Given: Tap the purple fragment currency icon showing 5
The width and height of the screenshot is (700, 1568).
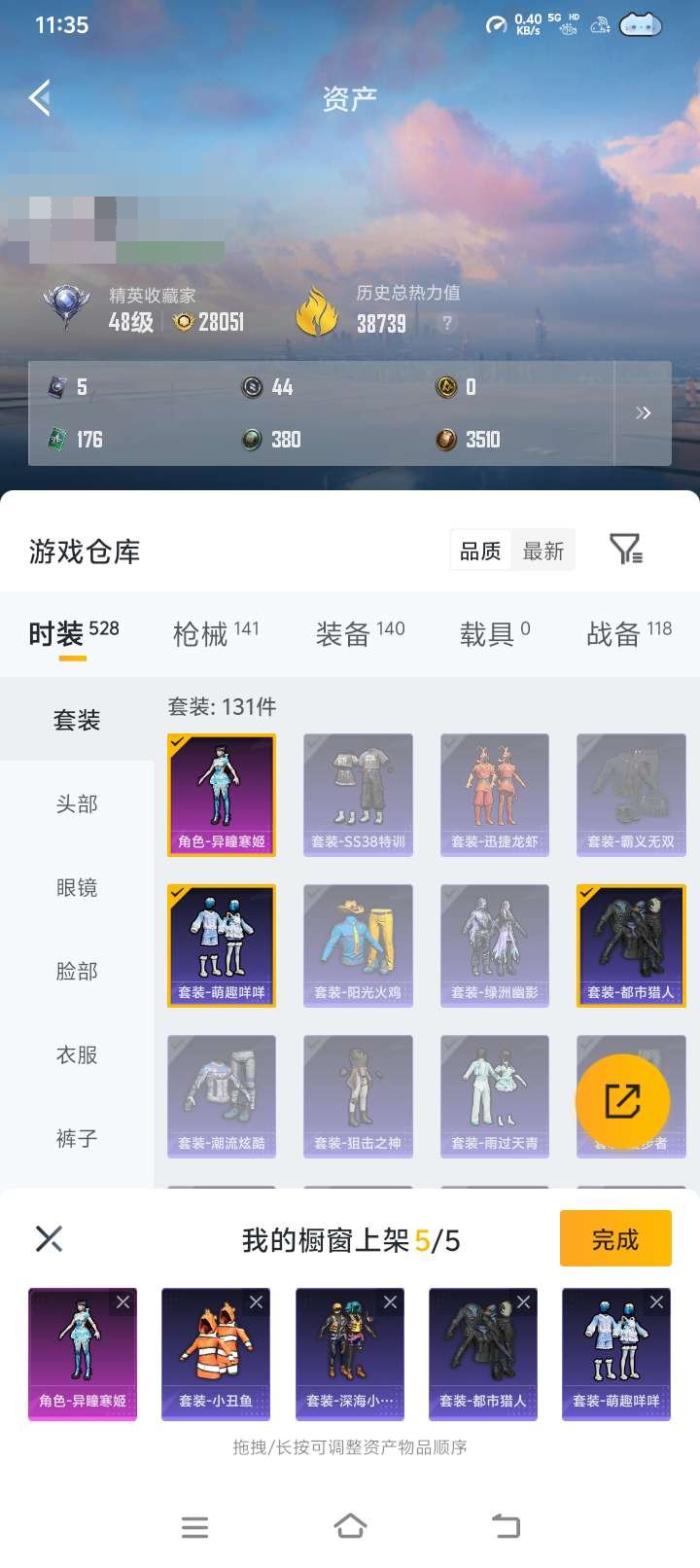Looking at the screenshot, I should [58, 387].
